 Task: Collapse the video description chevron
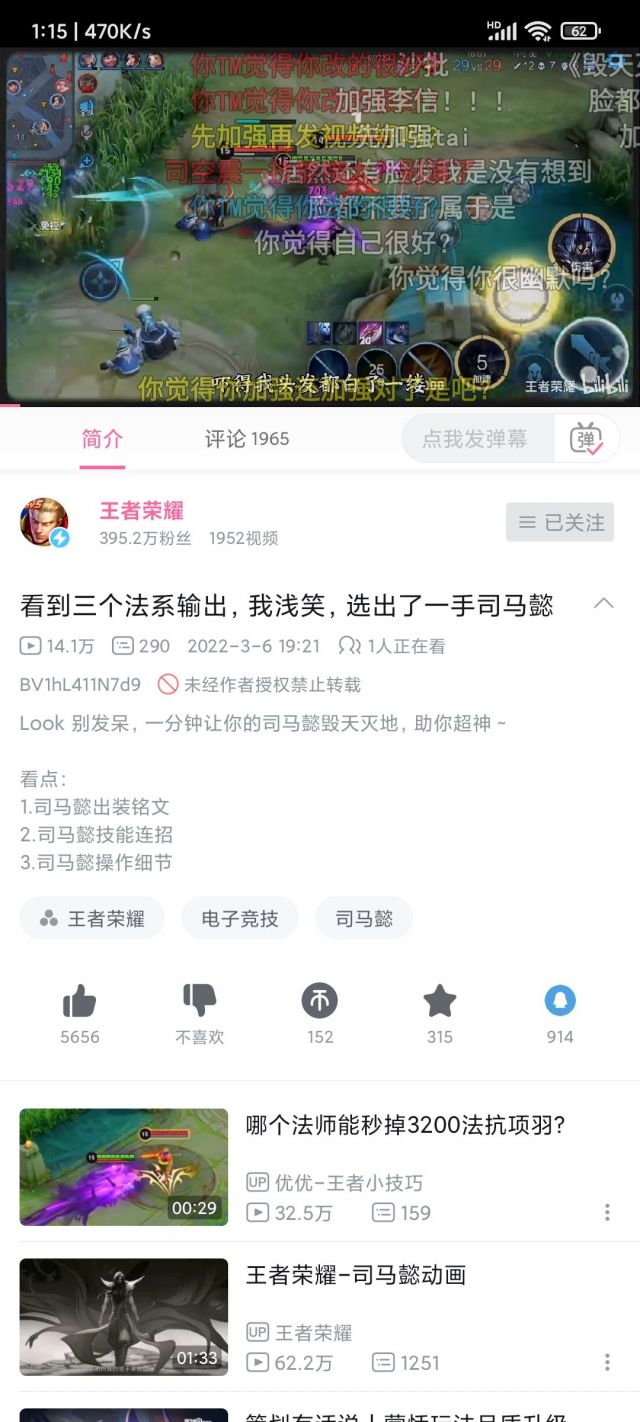coord(603,603)
